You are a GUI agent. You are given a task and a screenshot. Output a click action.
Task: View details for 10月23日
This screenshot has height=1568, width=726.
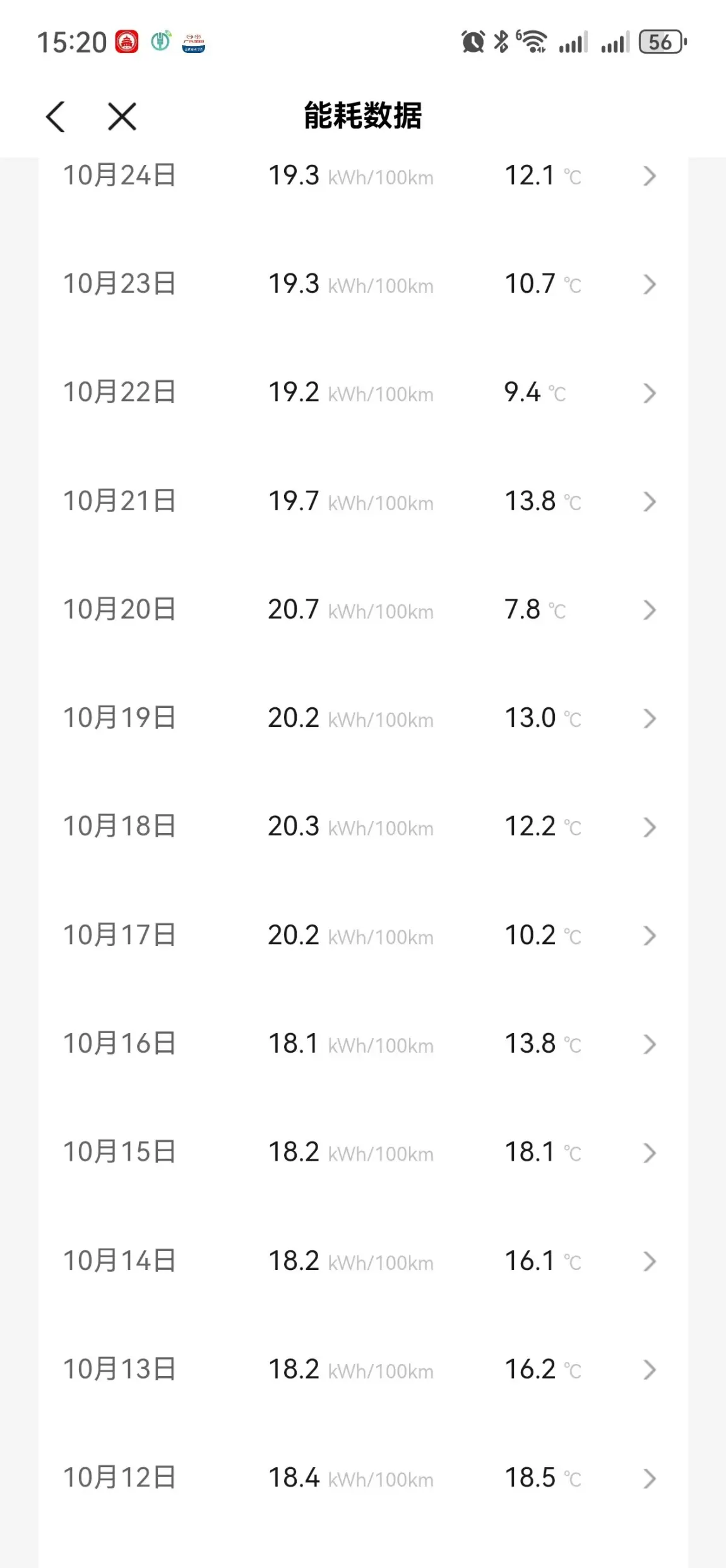[363, 284]
